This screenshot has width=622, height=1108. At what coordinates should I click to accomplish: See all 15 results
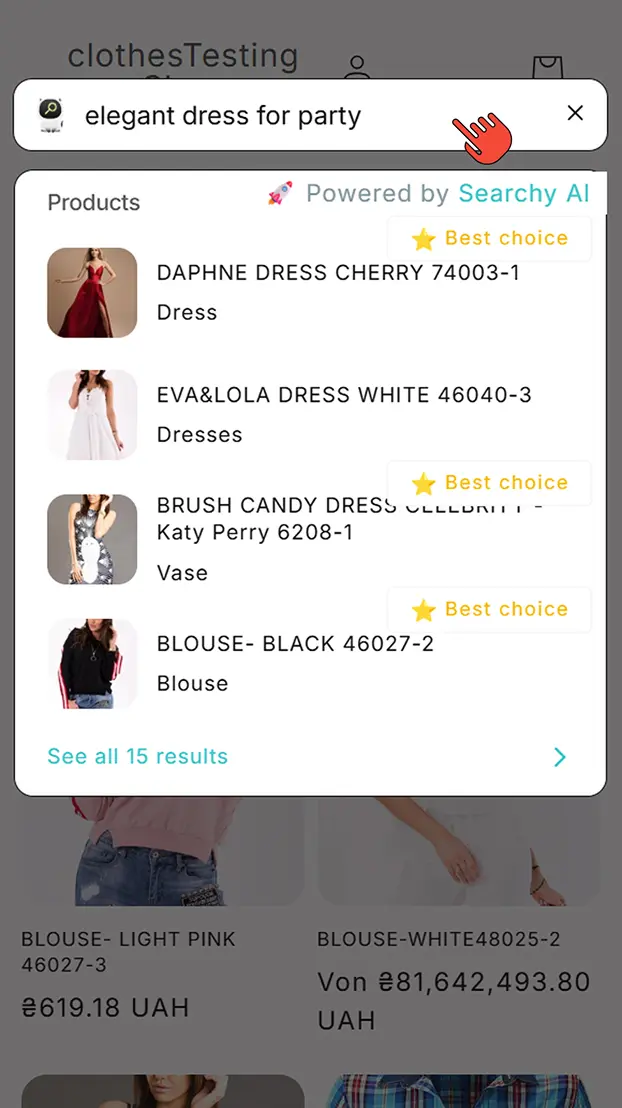(x=138, y=757)
